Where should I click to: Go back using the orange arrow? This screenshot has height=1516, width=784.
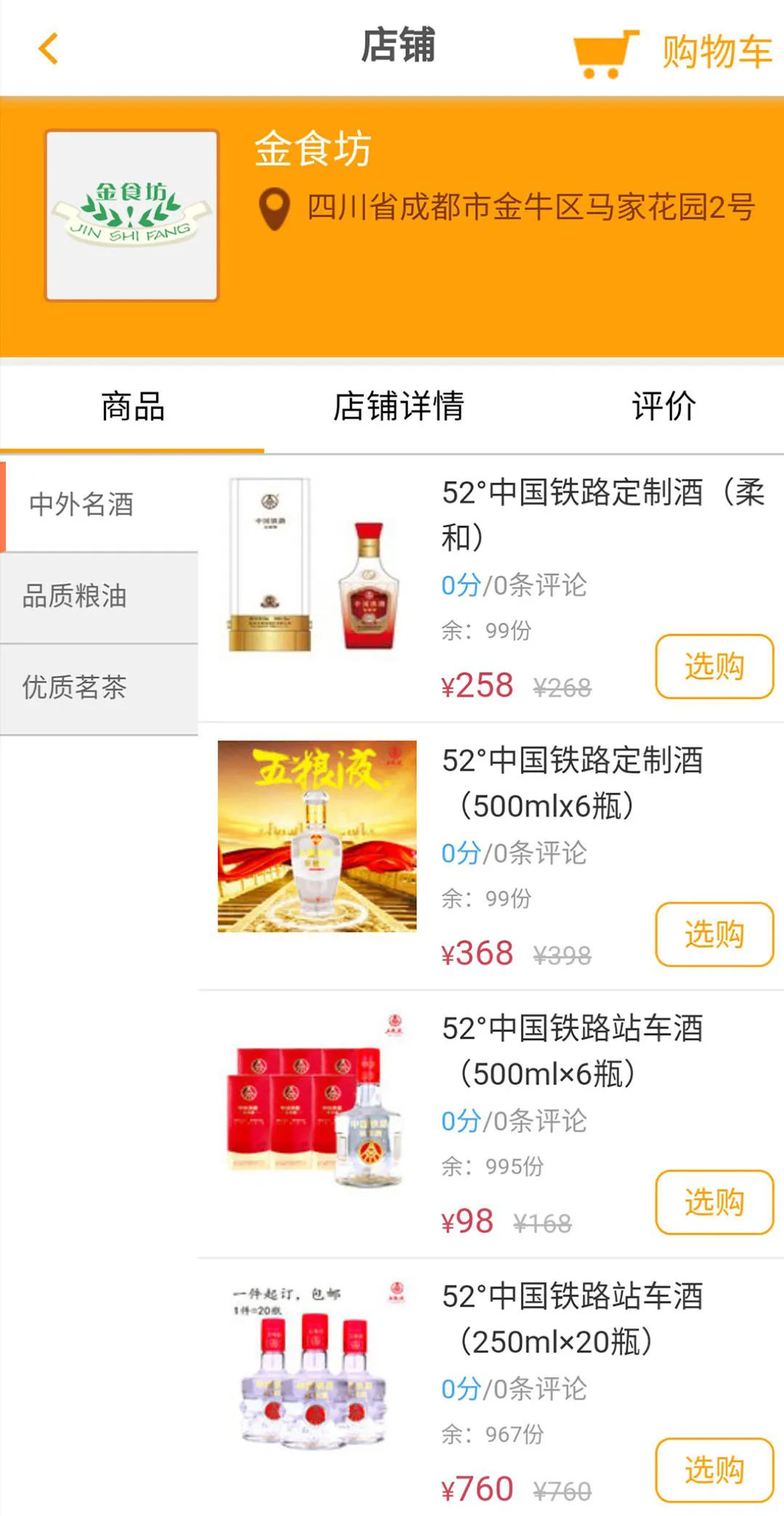(48, 49)
